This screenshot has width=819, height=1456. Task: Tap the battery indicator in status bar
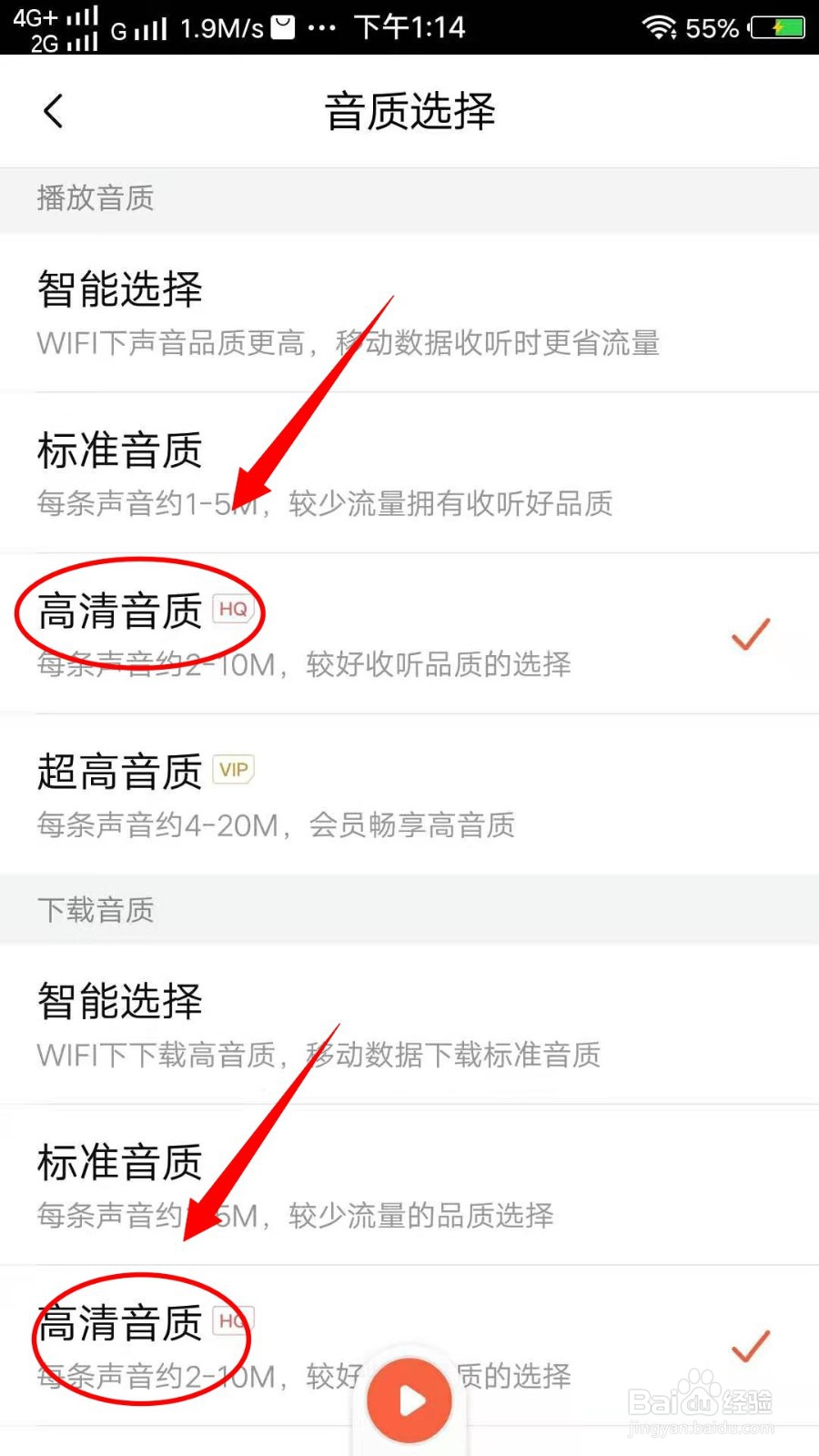tap(778, 25)
